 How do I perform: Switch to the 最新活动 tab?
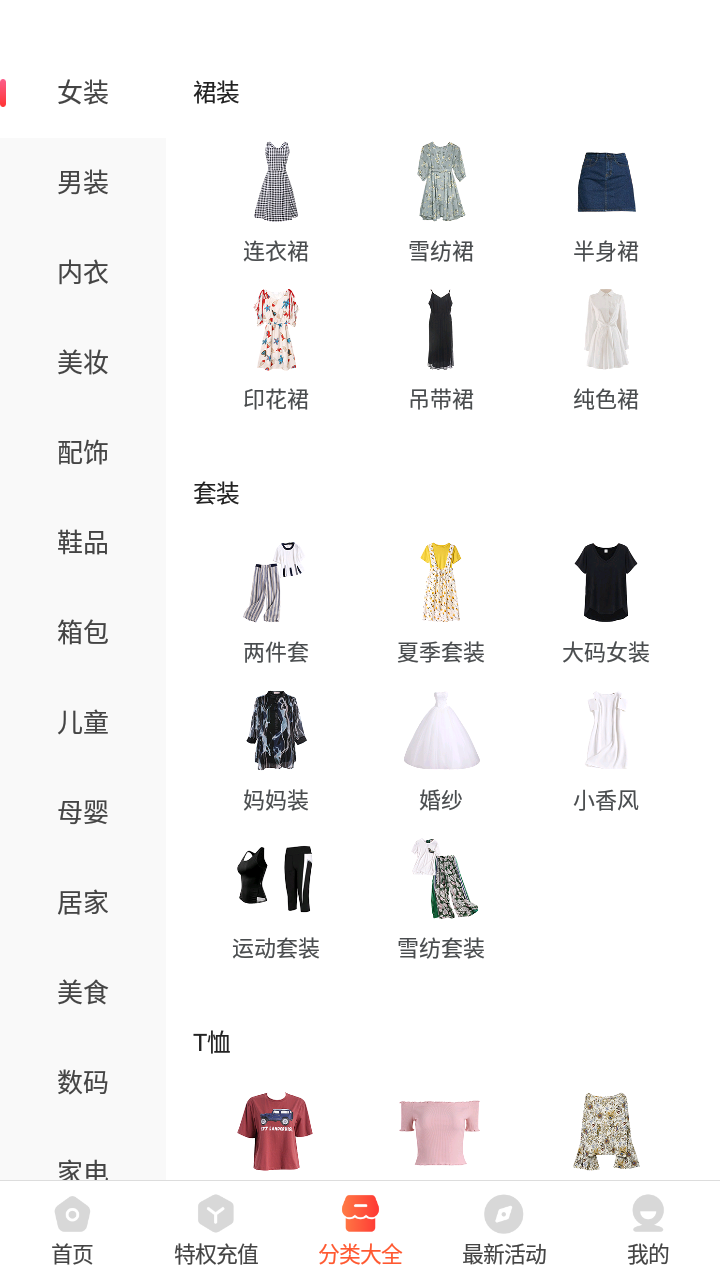(x=504, y=1231)
